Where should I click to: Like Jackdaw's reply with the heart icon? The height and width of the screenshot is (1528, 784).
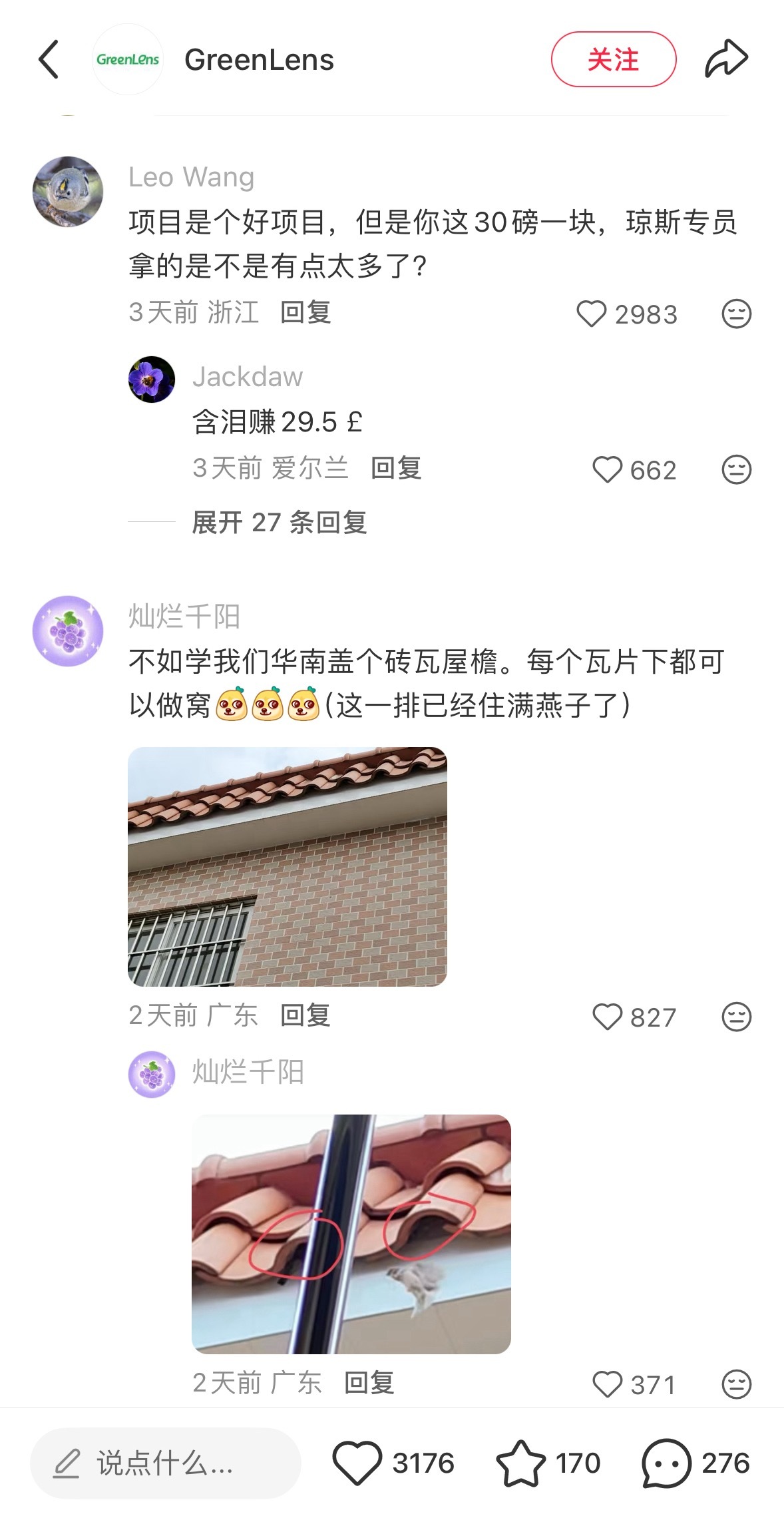607,470
